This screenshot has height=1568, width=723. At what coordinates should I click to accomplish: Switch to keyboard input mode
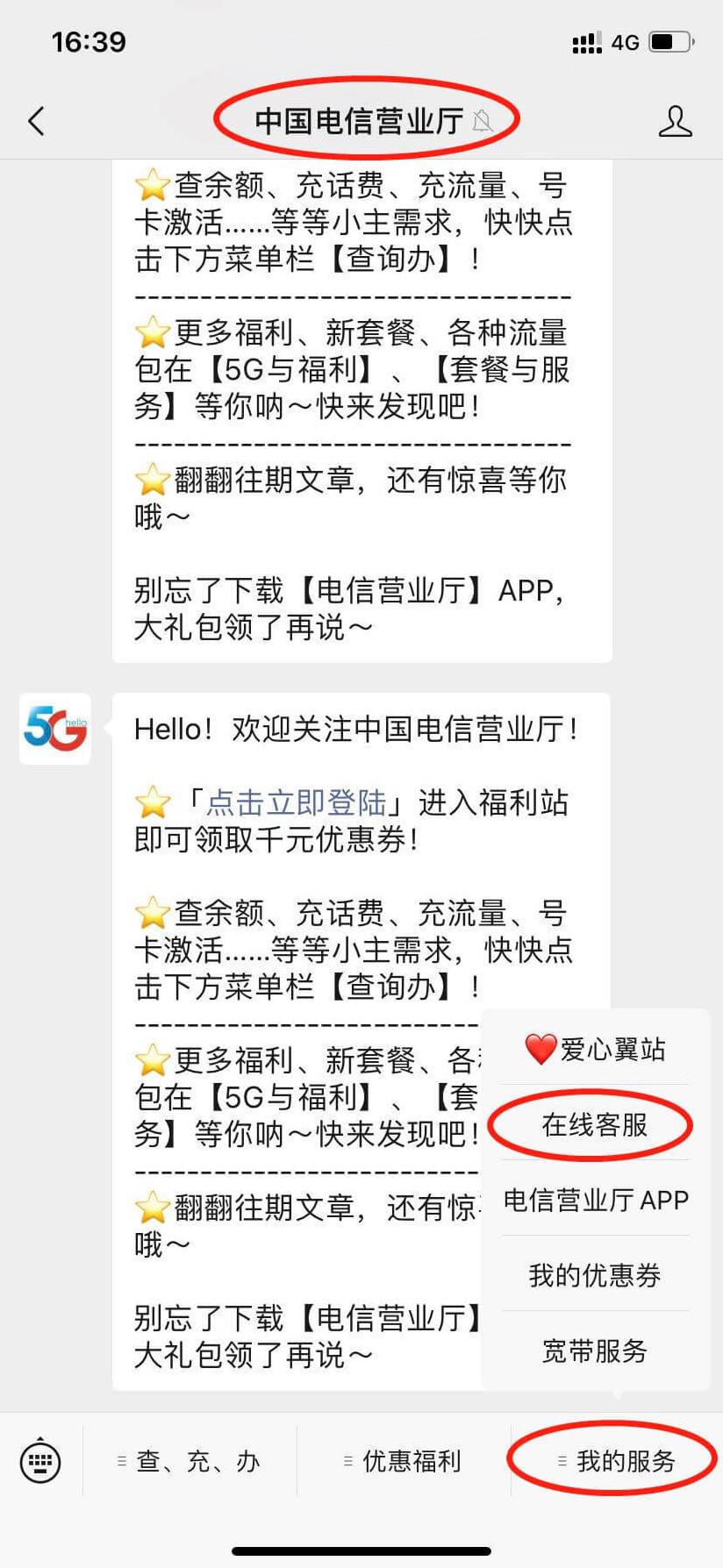pos(40,1461)
